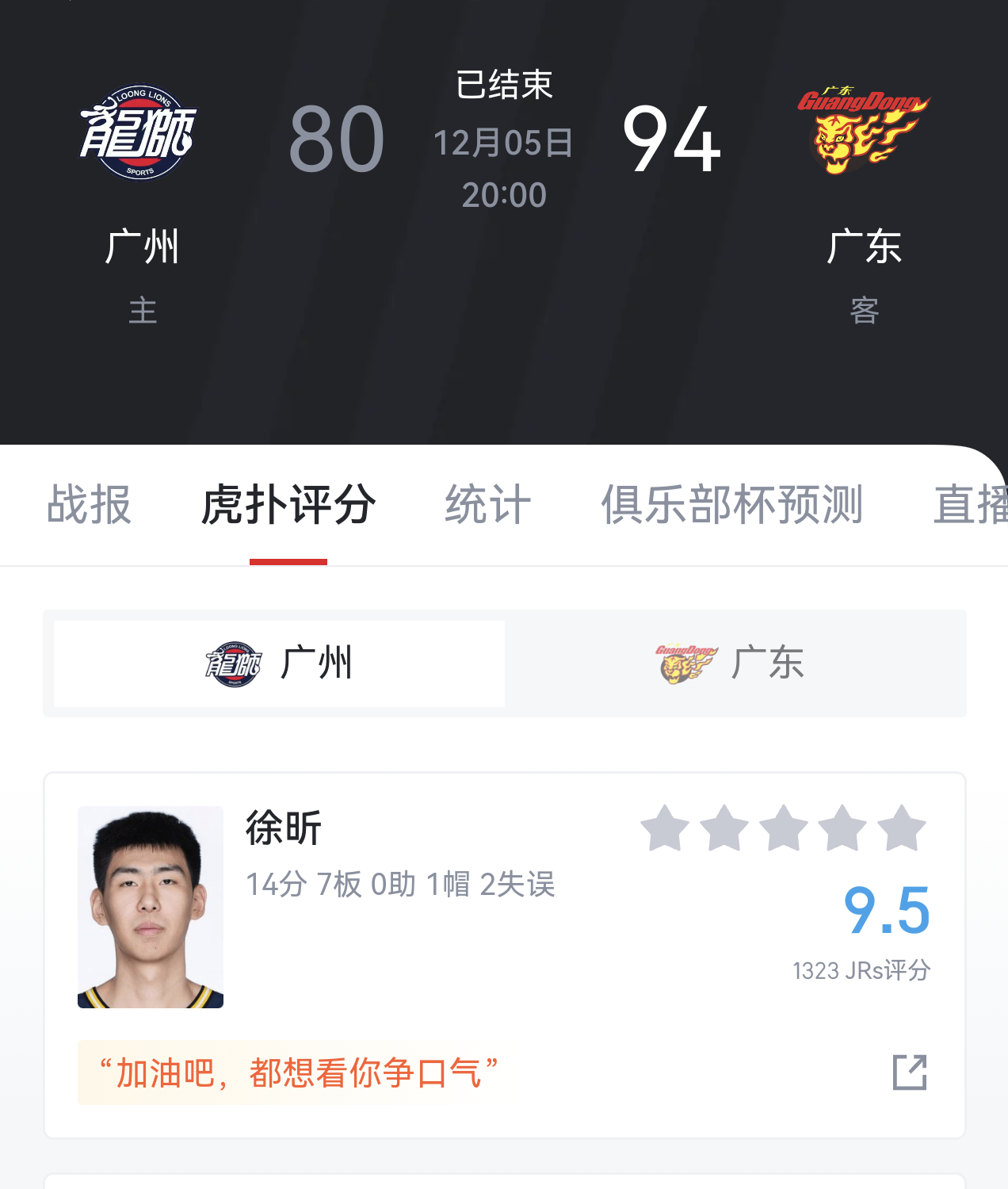Select the 客 away team label
1008x1189 pixels.
(863, 312)
